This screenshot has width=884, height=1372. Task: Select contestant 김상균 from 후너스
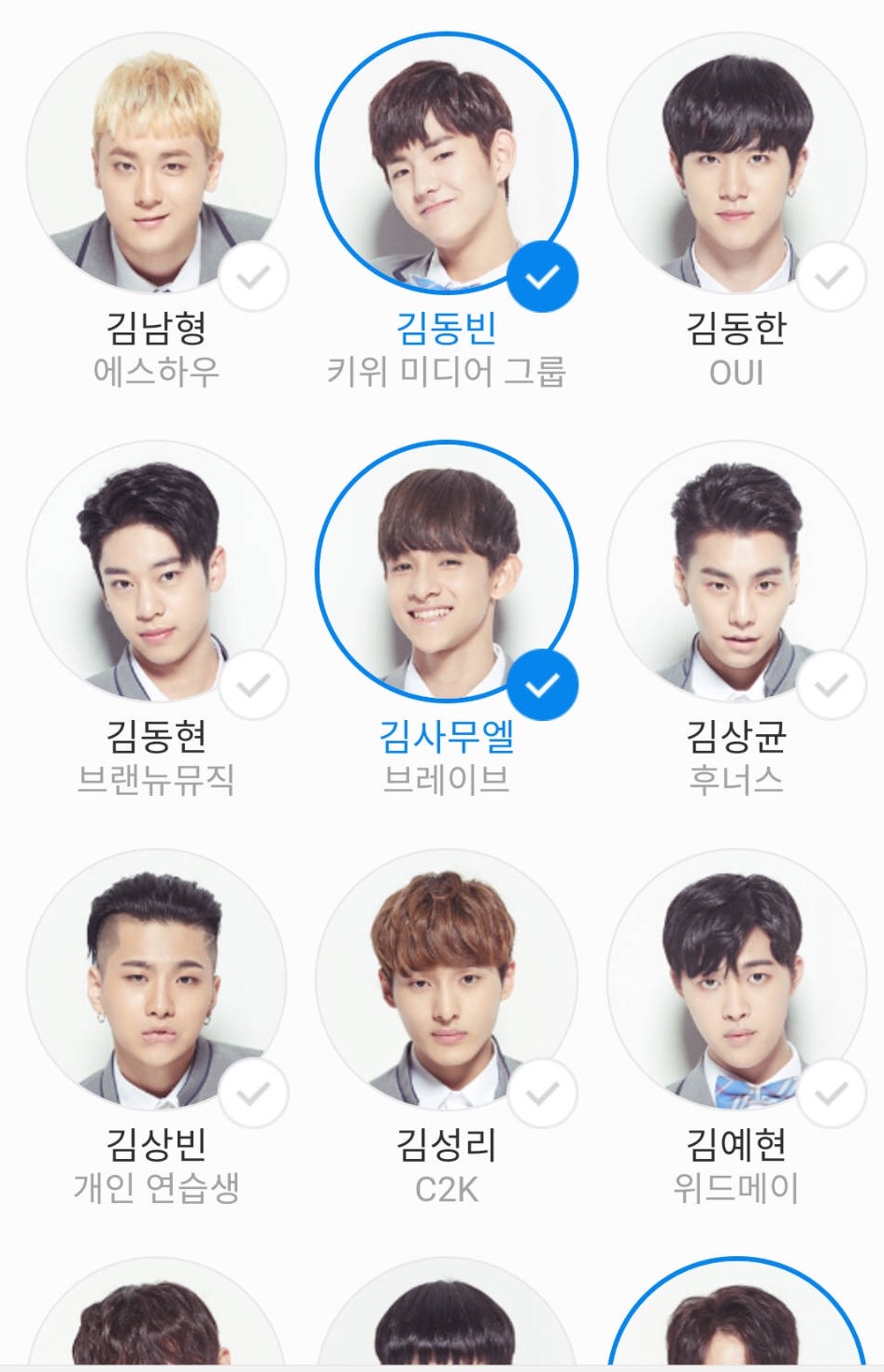point(735,572)
